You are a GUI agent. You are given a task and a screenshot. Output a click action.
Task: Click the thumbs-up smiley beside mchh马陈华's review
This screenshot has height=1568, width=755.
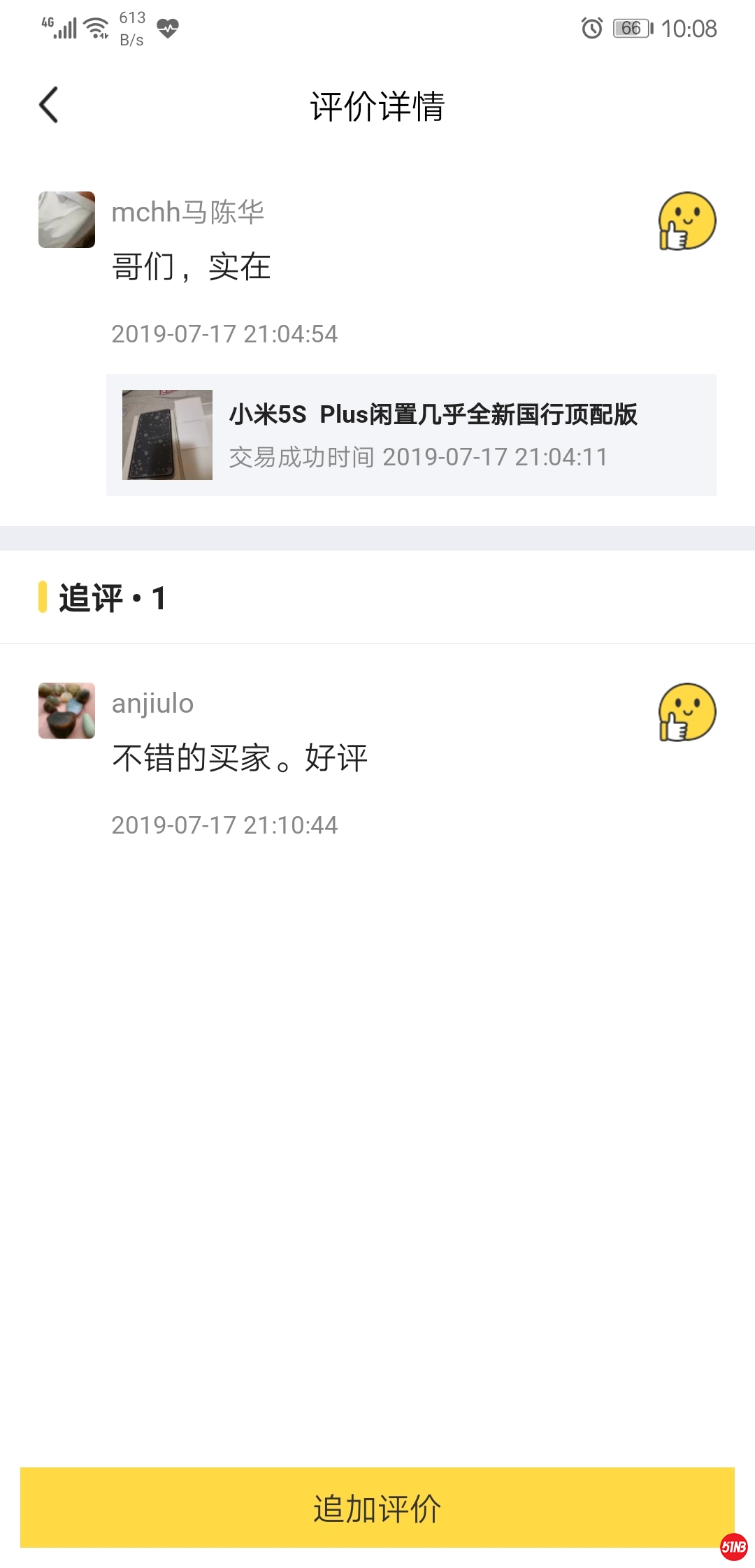point(686,221)
